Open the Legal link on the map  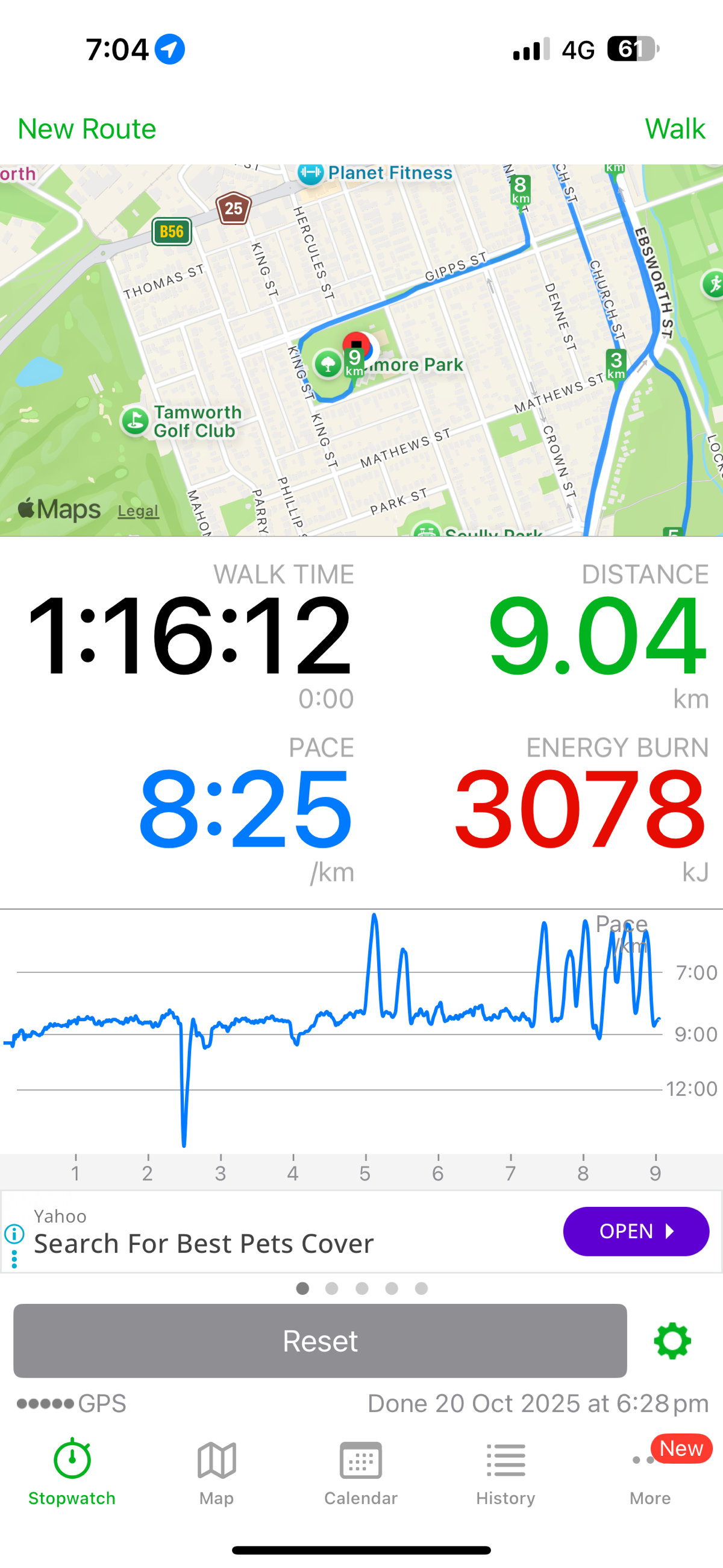(138, 511)
